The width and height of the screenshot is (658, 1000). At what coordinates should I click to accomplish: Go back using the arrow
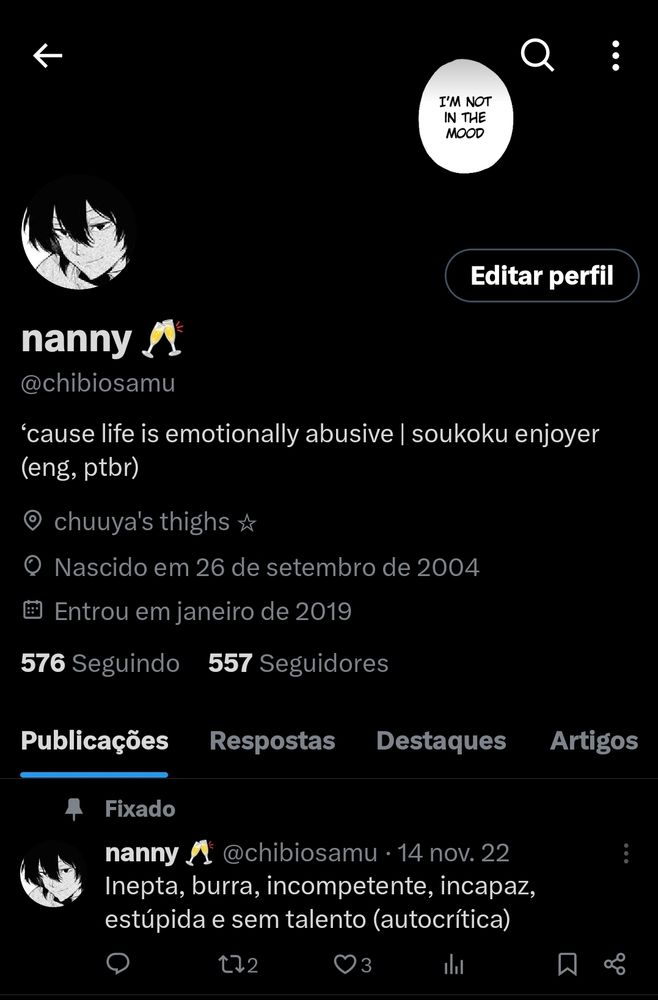click(x=48, y=57)
